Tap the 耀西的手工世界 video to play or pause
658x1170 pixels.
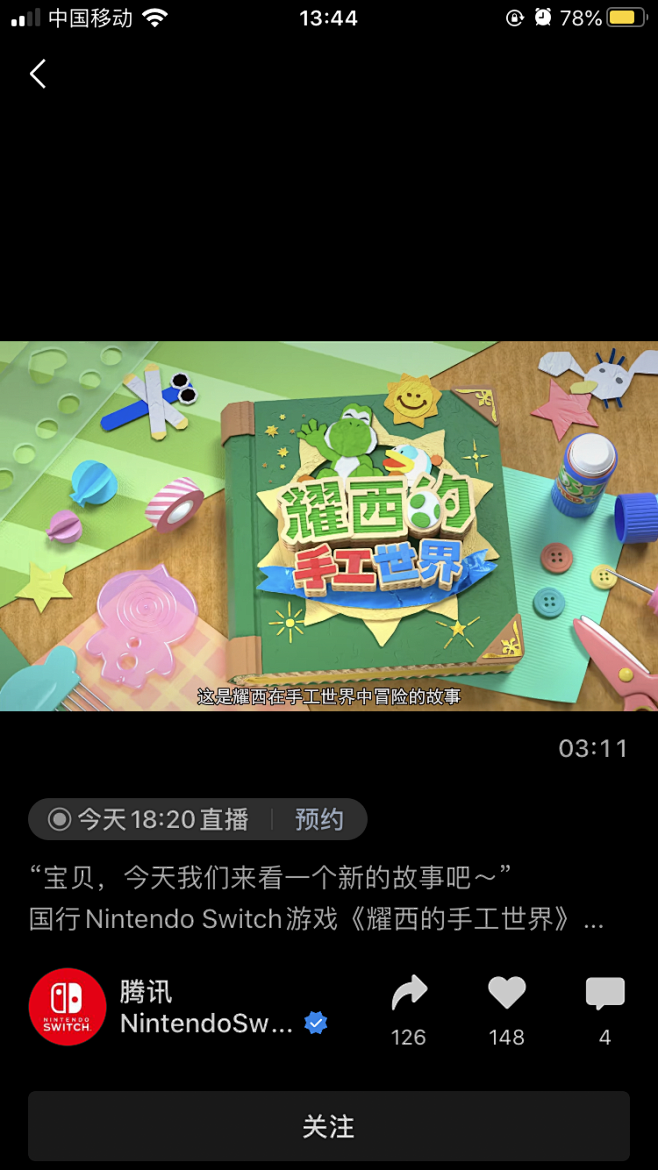(329, 526)
